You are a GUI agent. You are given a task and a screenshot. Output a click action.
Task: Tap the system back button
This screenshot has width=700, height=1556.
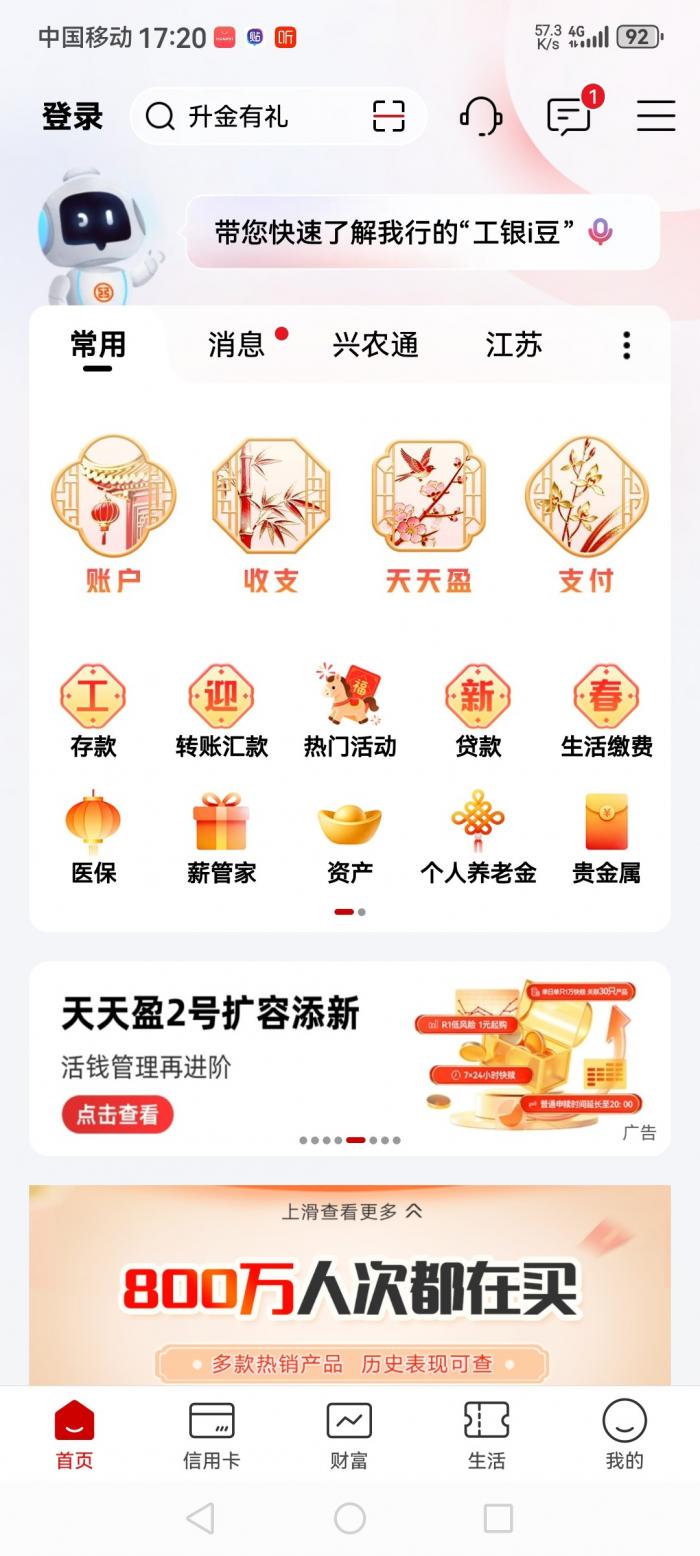pyautogui.click(x=201, y=1518)
